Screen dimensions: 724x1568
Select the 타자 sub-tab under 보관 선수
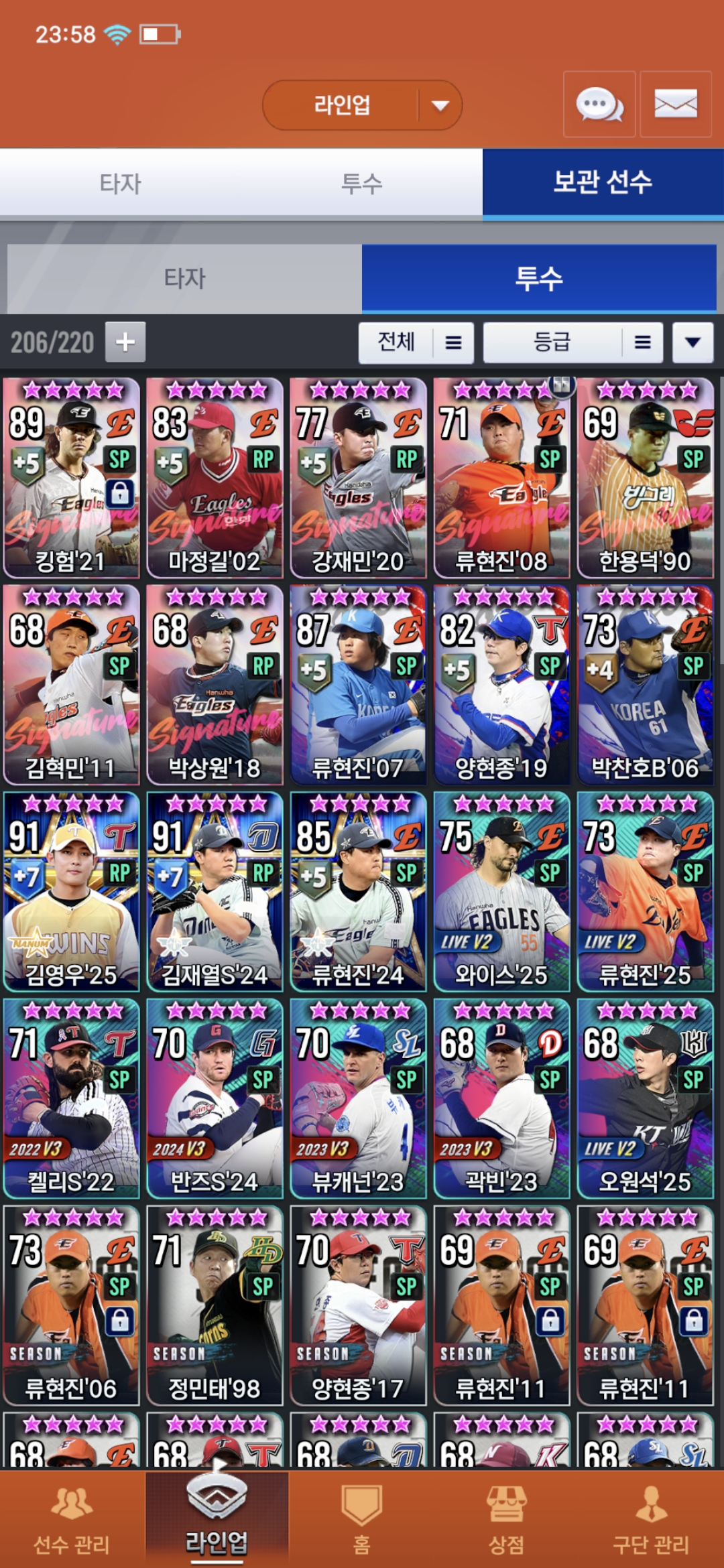pyautogui.click(x=184, y=278)
